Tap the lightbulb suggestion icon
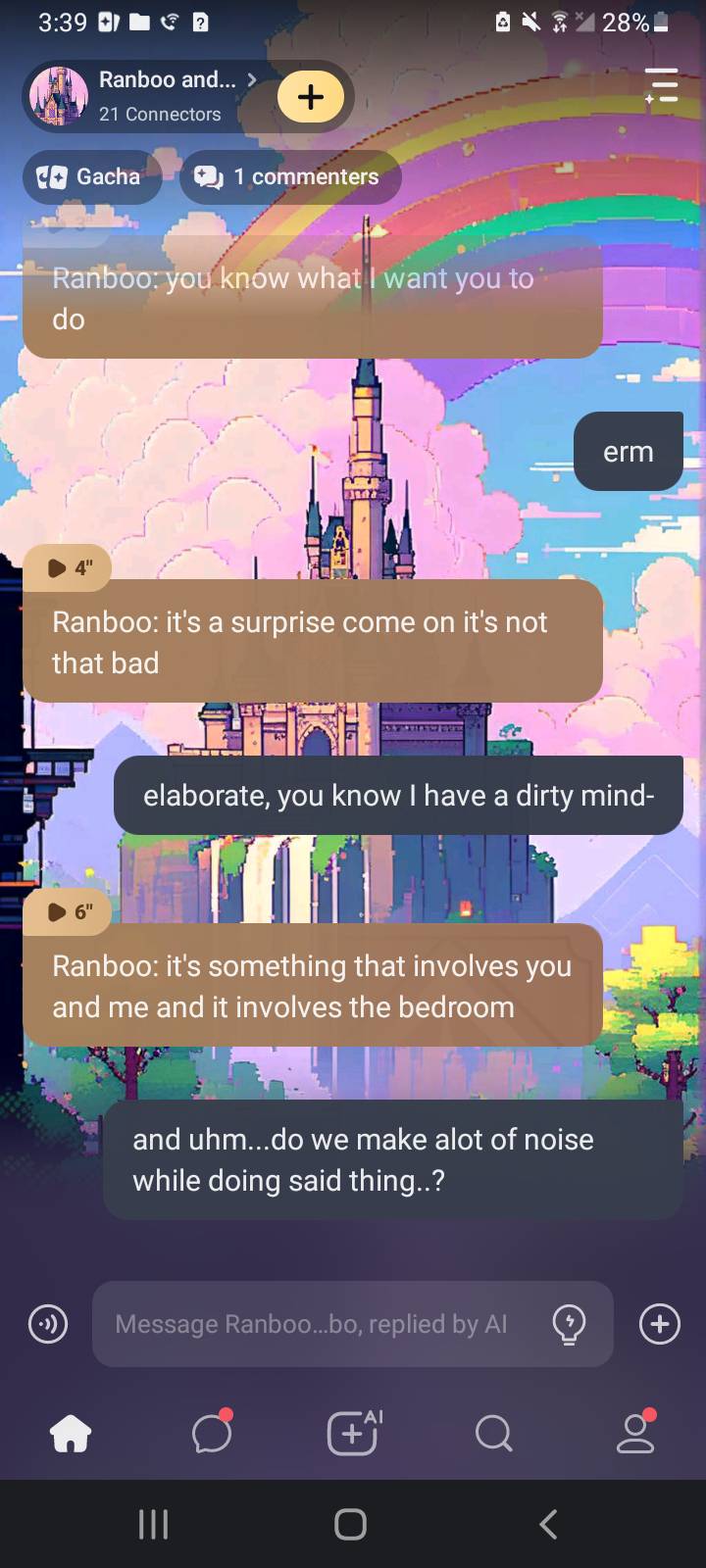706x1568 pixels. click(569, 1324)
